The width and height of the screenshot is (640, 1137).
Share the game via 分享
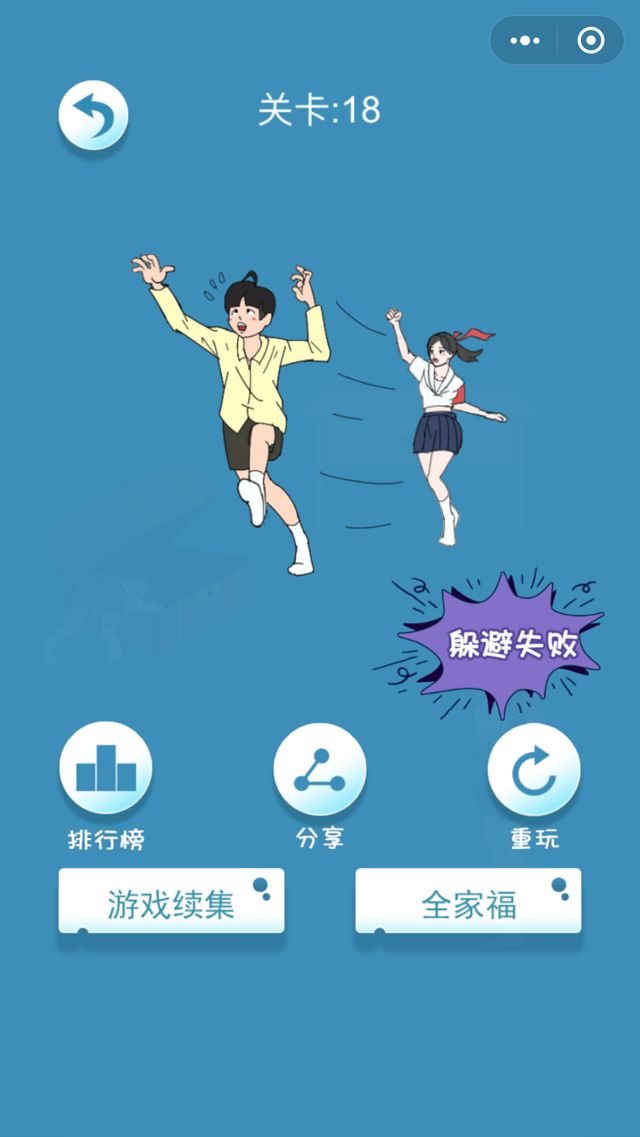(x=320, y=768)
